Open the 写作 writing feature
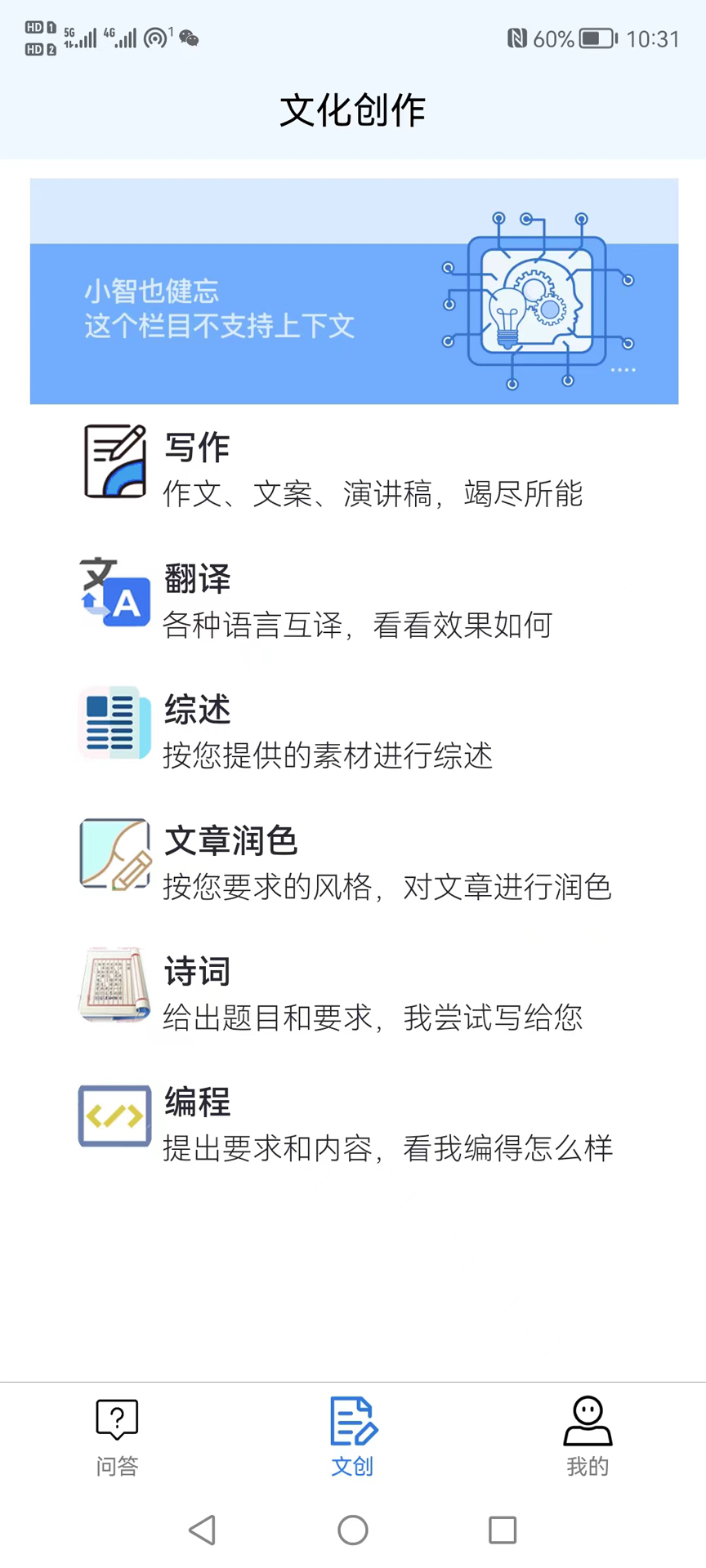 pos(327,465)
